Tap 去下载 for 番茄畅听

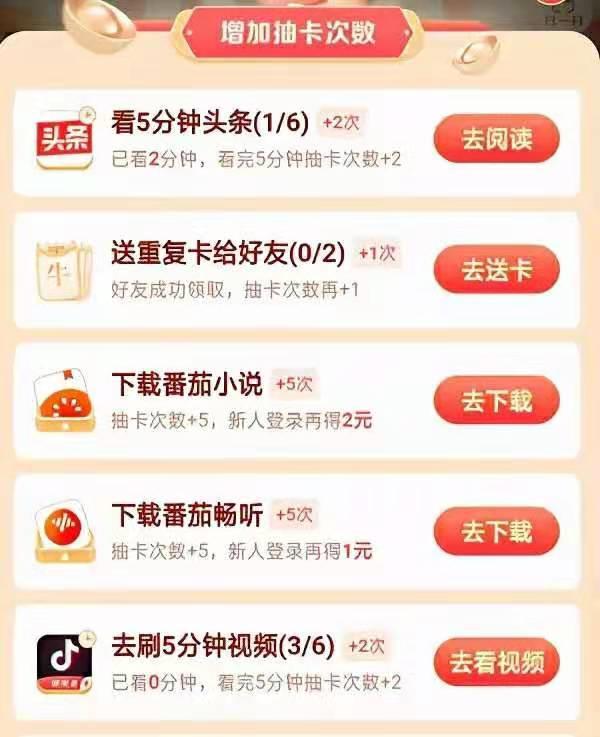point(496,531)
